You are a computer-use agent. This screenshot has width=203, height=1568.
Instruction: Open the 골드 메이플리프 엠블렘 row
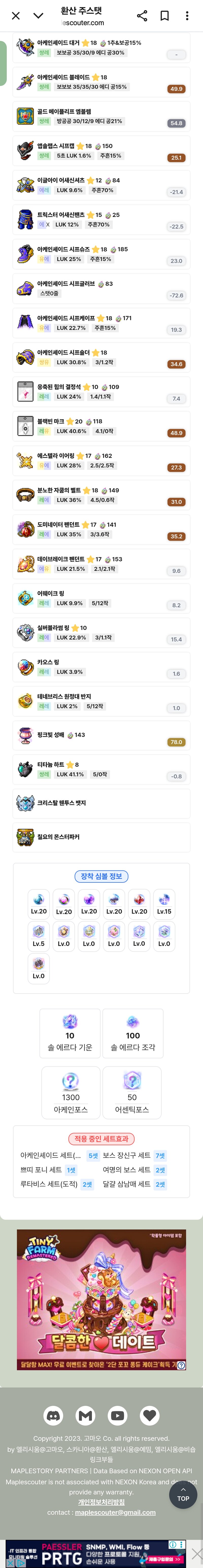tap(101, 117)
